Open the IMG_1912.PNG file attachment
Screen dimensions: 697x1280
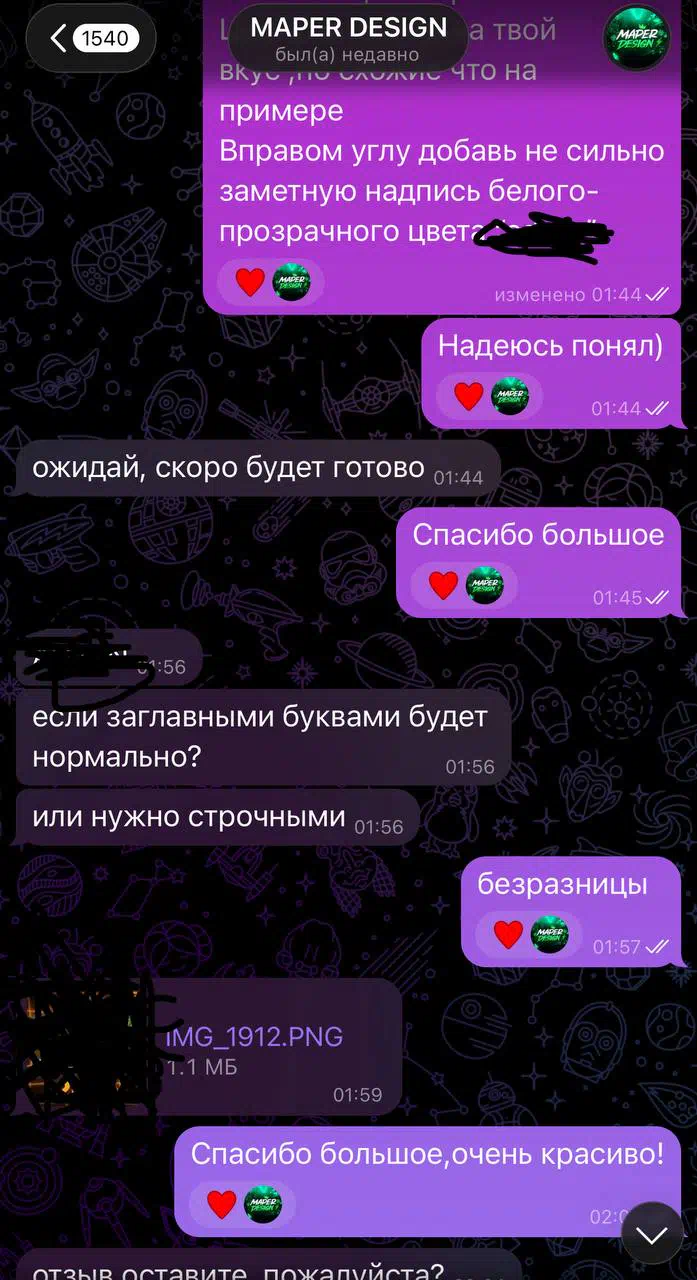pyautogui.click(x=253, y=1036)
